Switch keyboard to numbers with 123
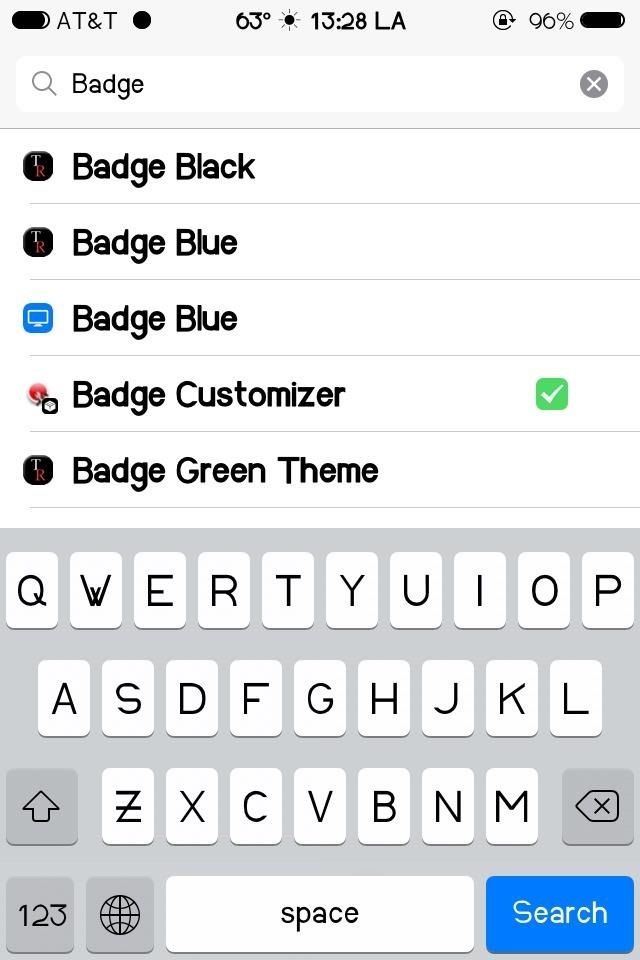Image resolution: width=640 pixels, height=960 pixels. click(x=42, y=915)
